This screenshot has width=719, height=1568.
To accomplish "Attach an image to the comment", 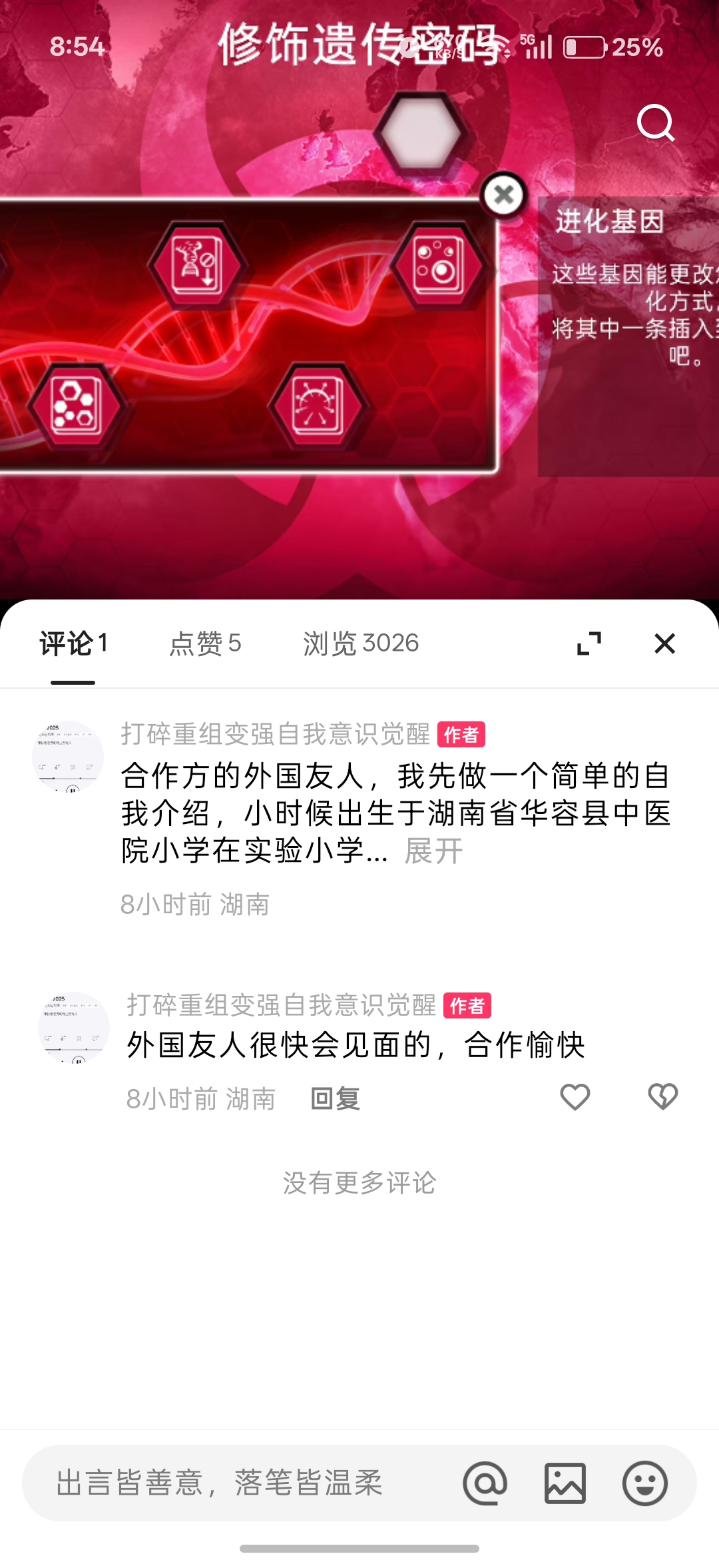I will coord(565,1483).
